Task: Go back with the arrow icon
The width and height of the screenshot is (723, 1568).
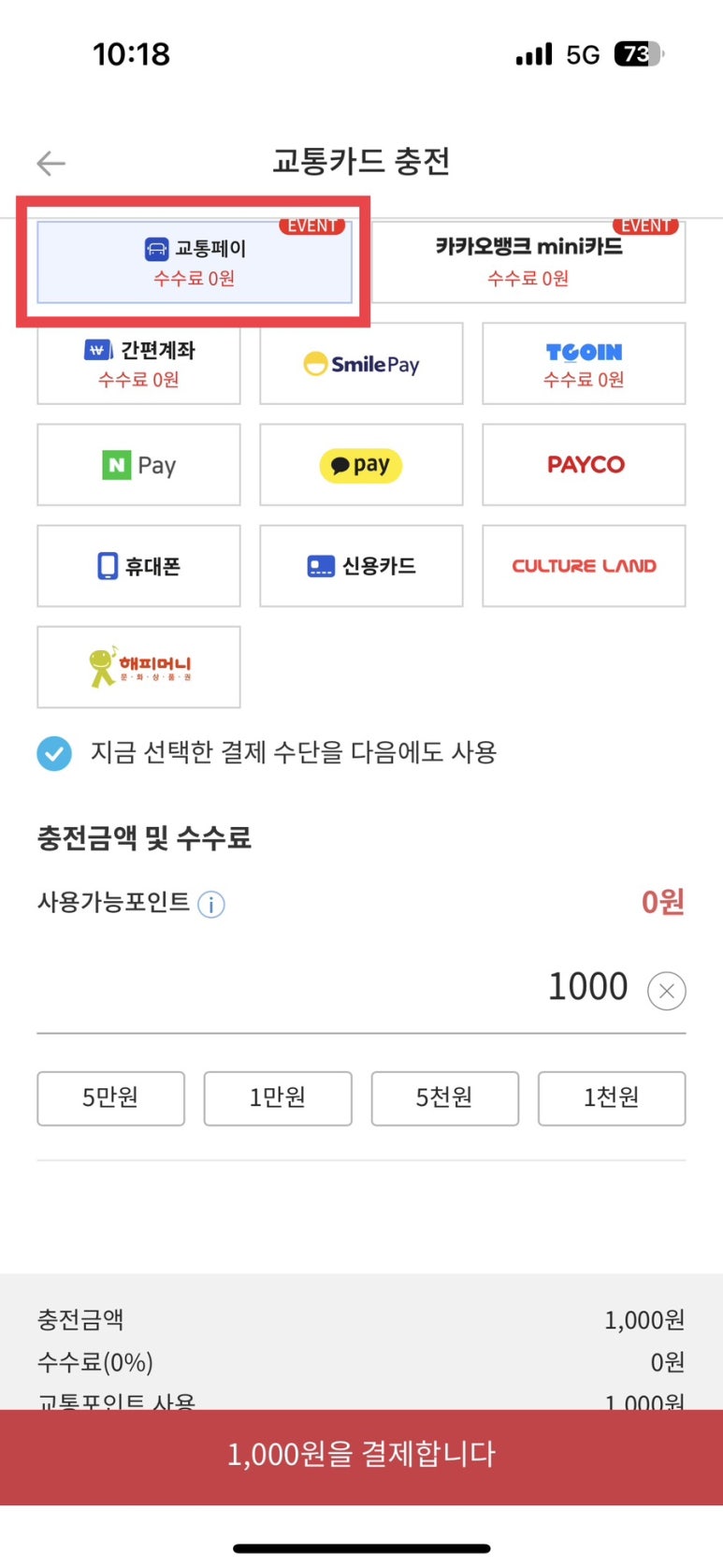Action: click(x=51, y=164)
